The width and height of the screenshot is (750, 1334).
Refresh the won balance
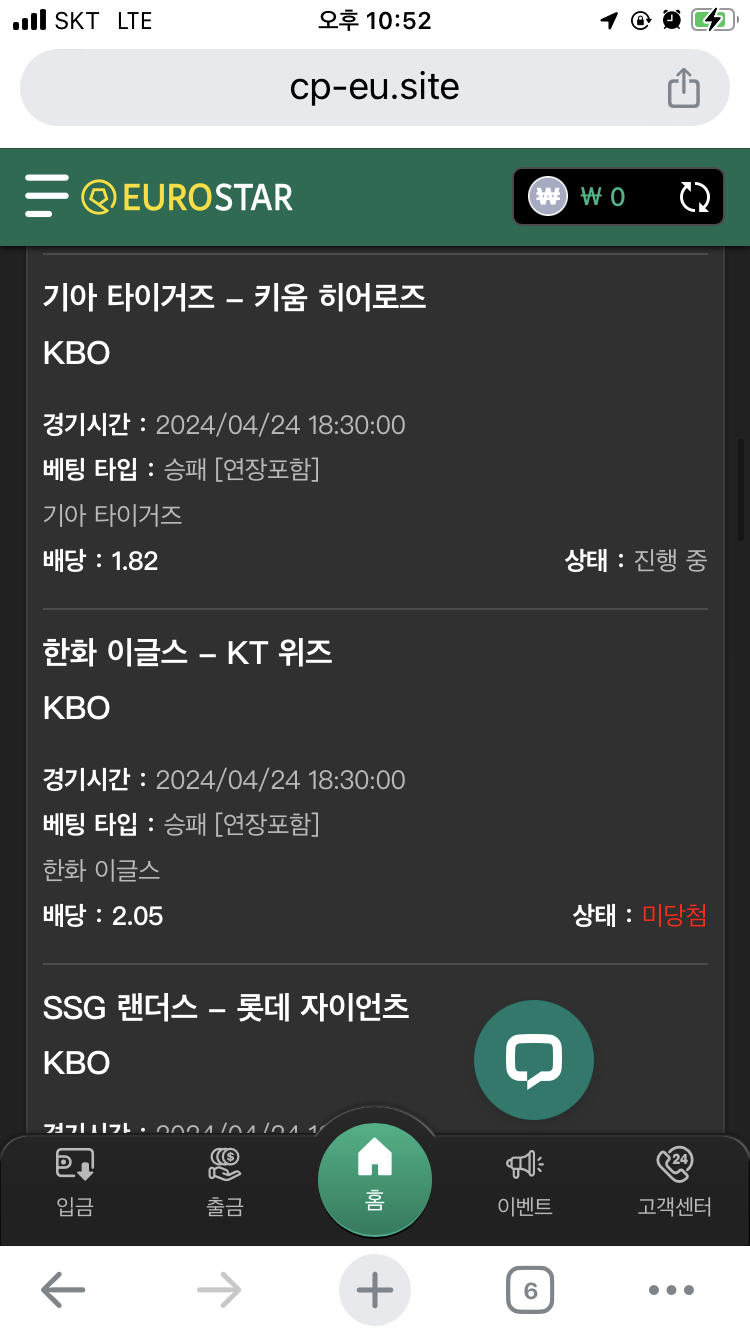pyautogui.click(x=694, y=197)
